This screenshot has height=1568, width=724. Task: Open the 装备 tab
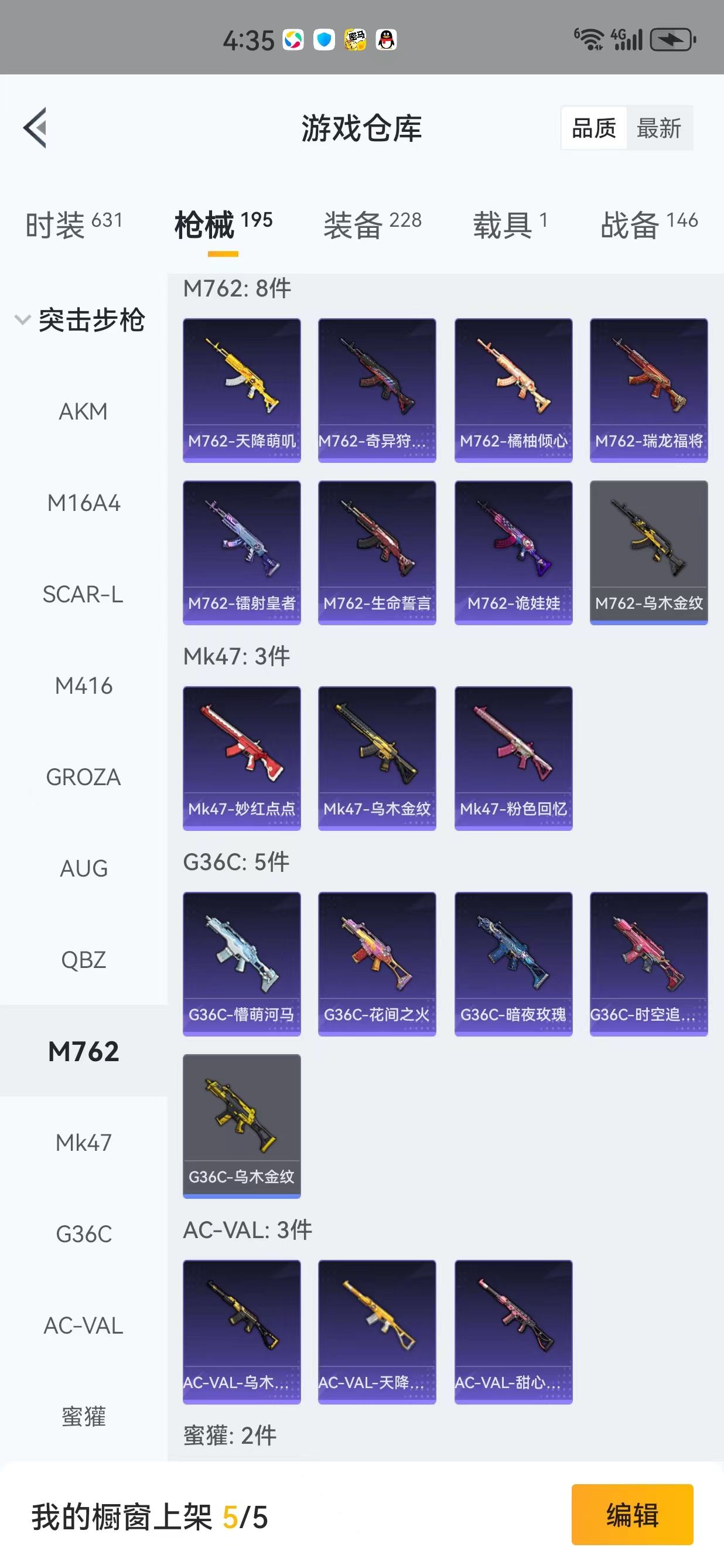pos(373,224)
